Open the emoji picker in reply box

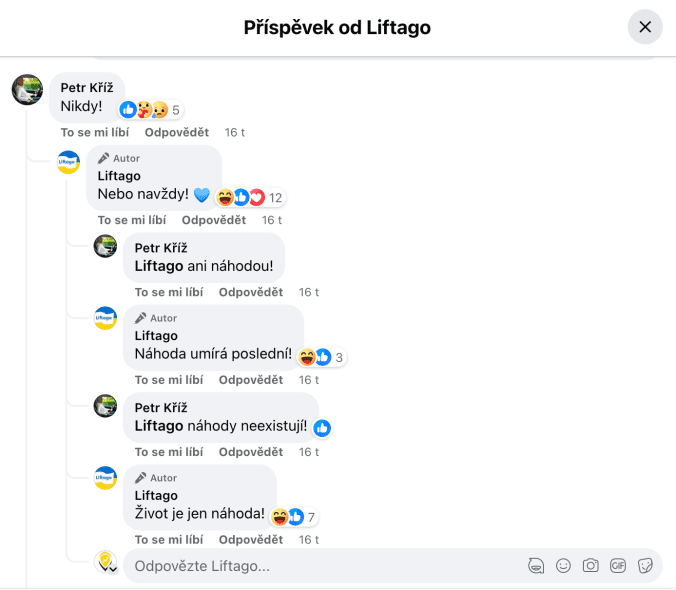pos(564,566)
